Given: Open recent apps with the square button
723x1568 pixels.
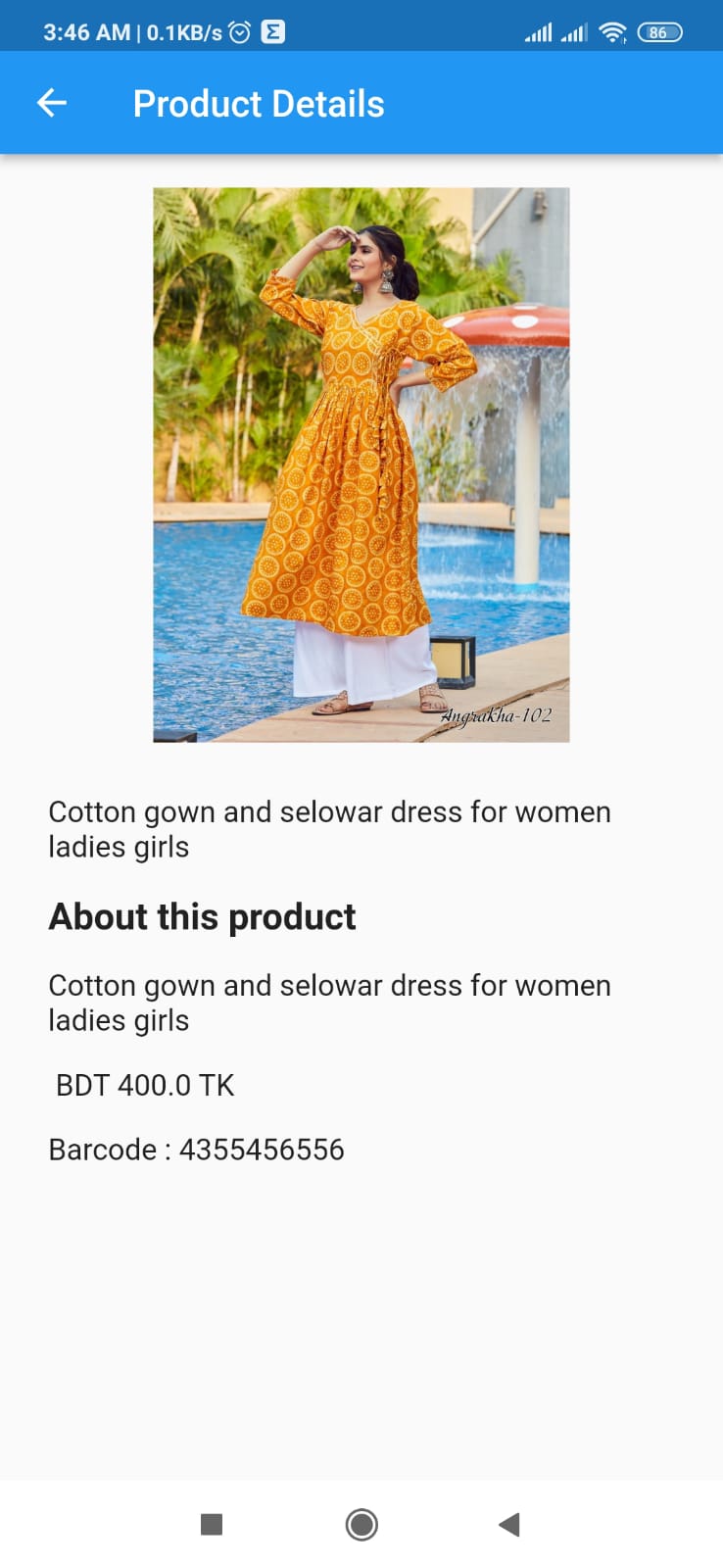Looking at the screenshot, I should (x=212, y=1524).
